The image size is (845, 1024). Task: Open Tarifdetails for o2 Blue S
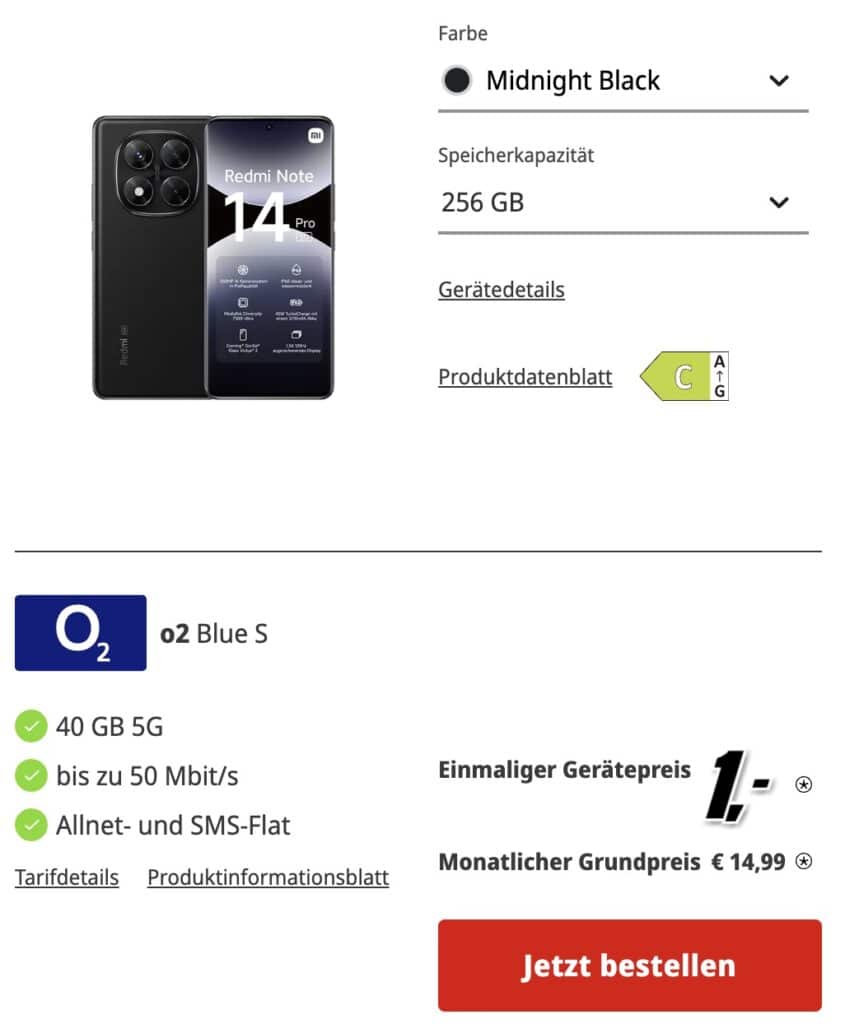pos(67,878)
